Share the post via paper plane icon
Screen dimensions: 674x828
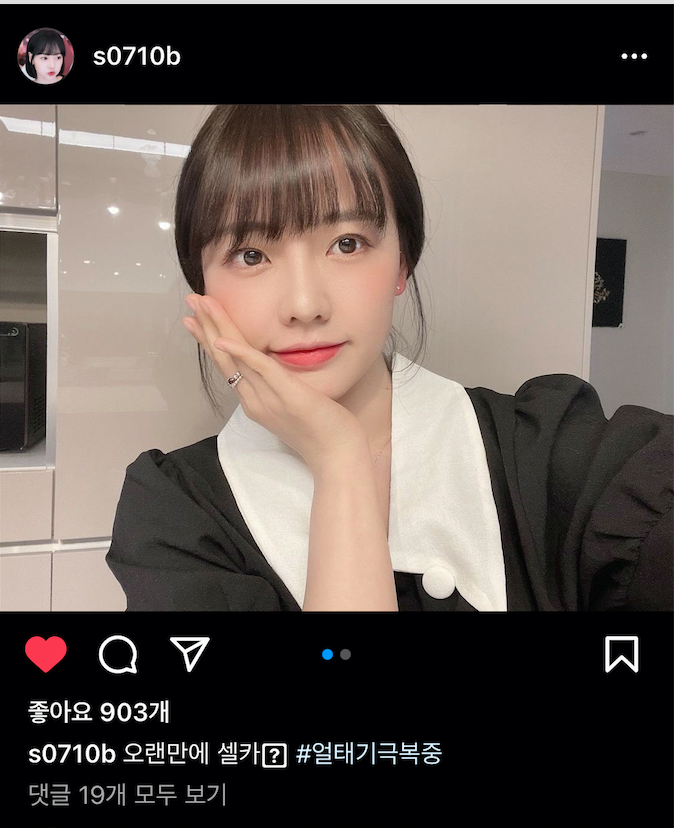click(189, 654)
